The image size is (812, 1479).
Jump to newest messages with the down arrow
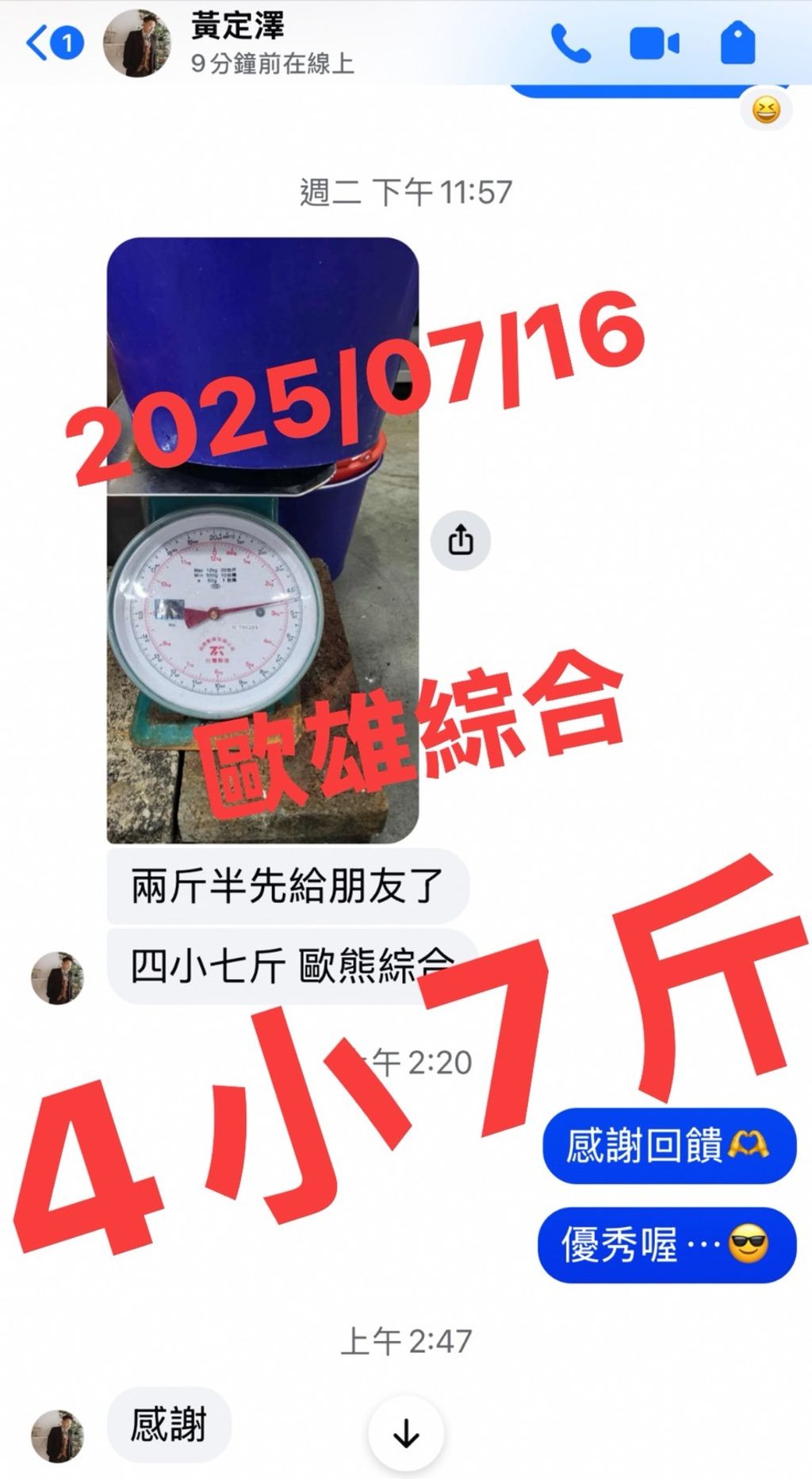pyautogui.click(x=406, y=1433)
